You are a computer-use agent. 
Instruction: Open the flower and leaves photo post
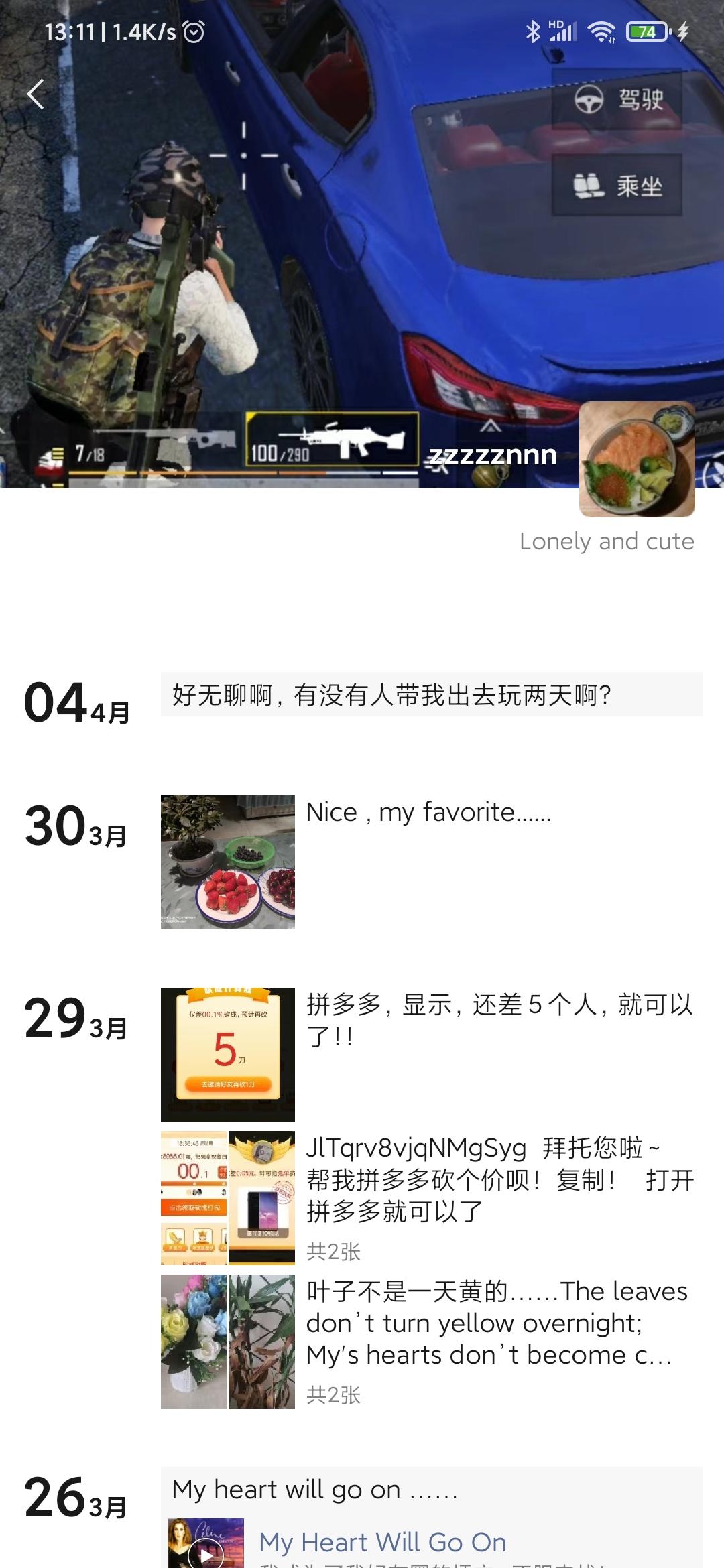coord(228,1341)
